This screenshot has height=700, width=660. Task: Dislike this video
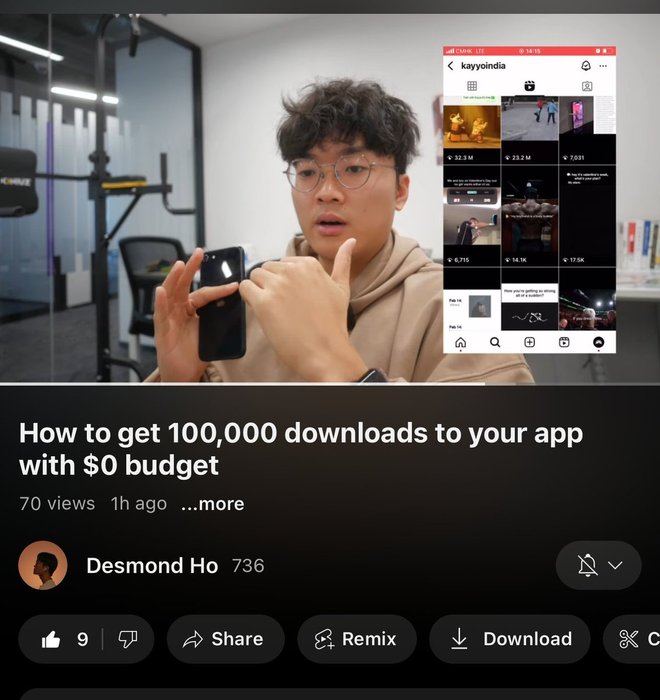[x=127, y=639]
